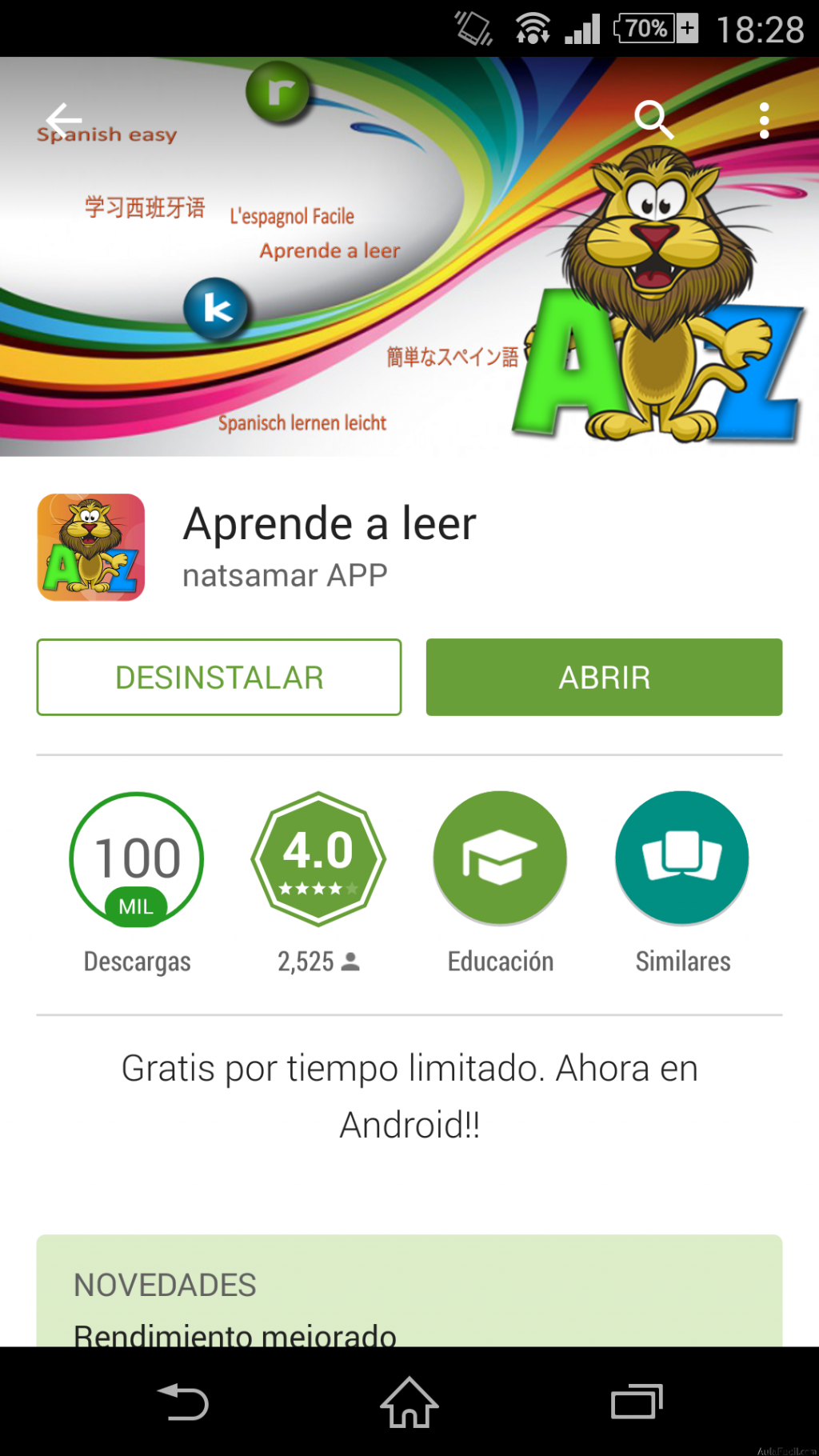Screen dimensions: 819x1456
Task: Open the app with ABRIR
Action: pos(604,677)
